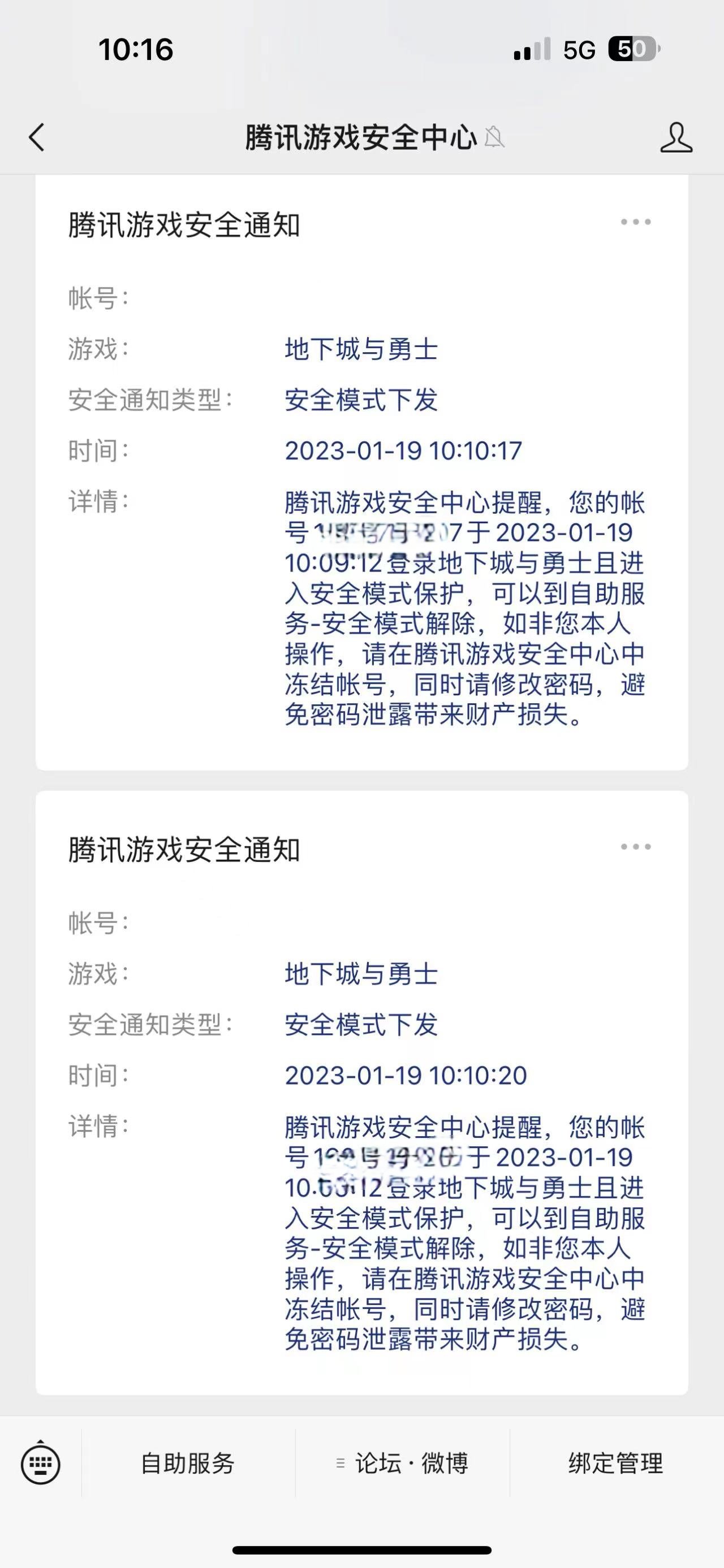
Task: Expand the 论坛·微博 menu
Action: [x=403, y=1463]
